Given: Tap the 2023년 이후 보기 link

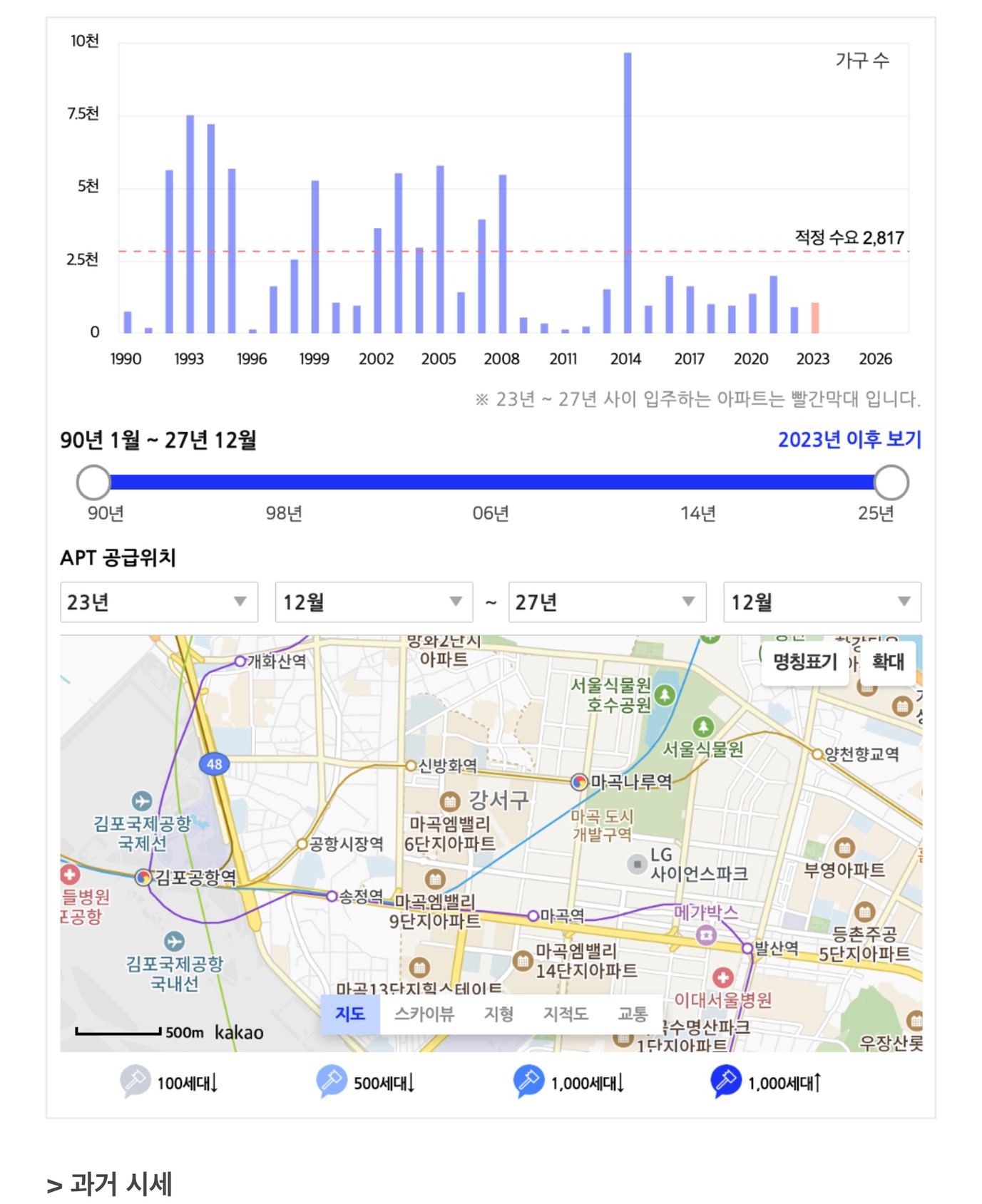Looking at the screenshot, I should (849, 439).
